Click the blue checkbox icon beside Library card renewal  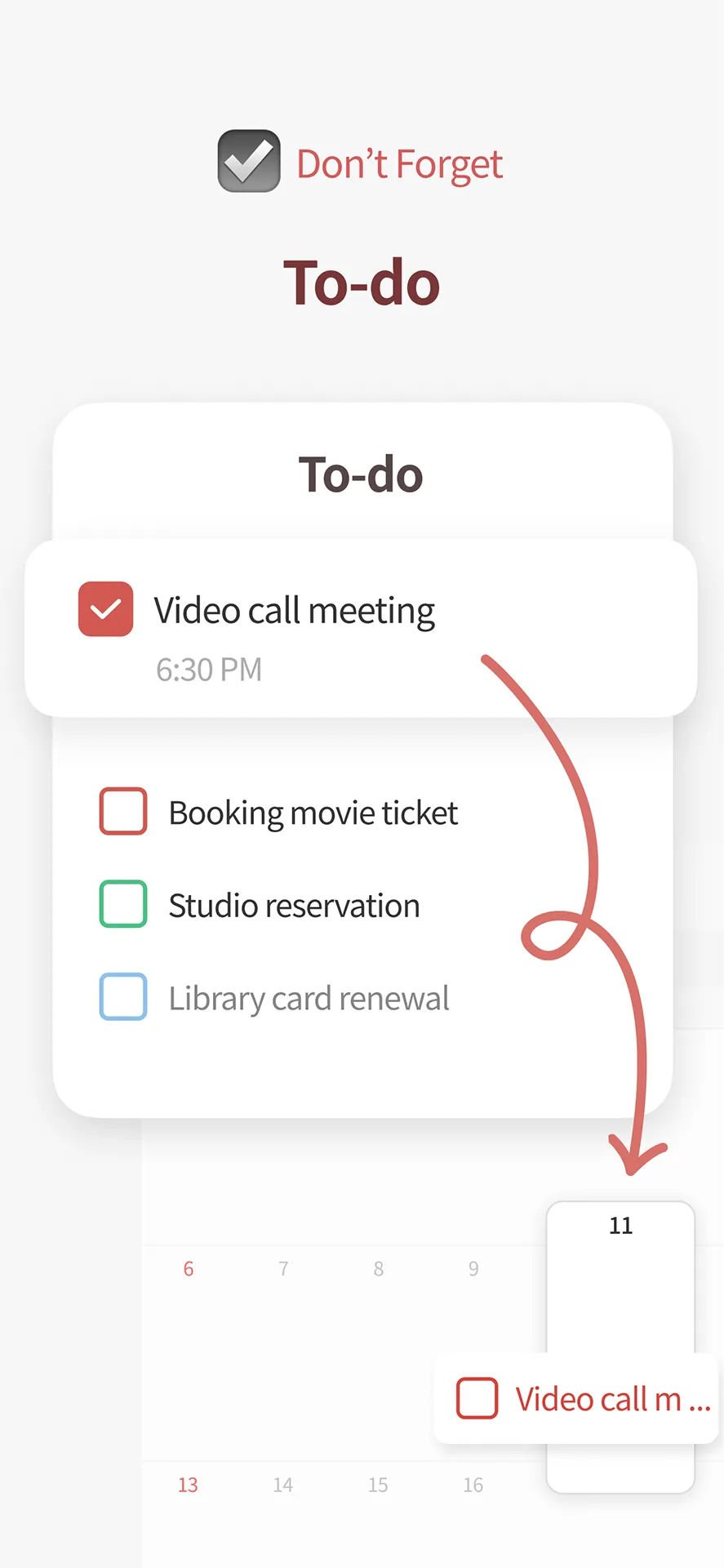(x=123, y=997)
